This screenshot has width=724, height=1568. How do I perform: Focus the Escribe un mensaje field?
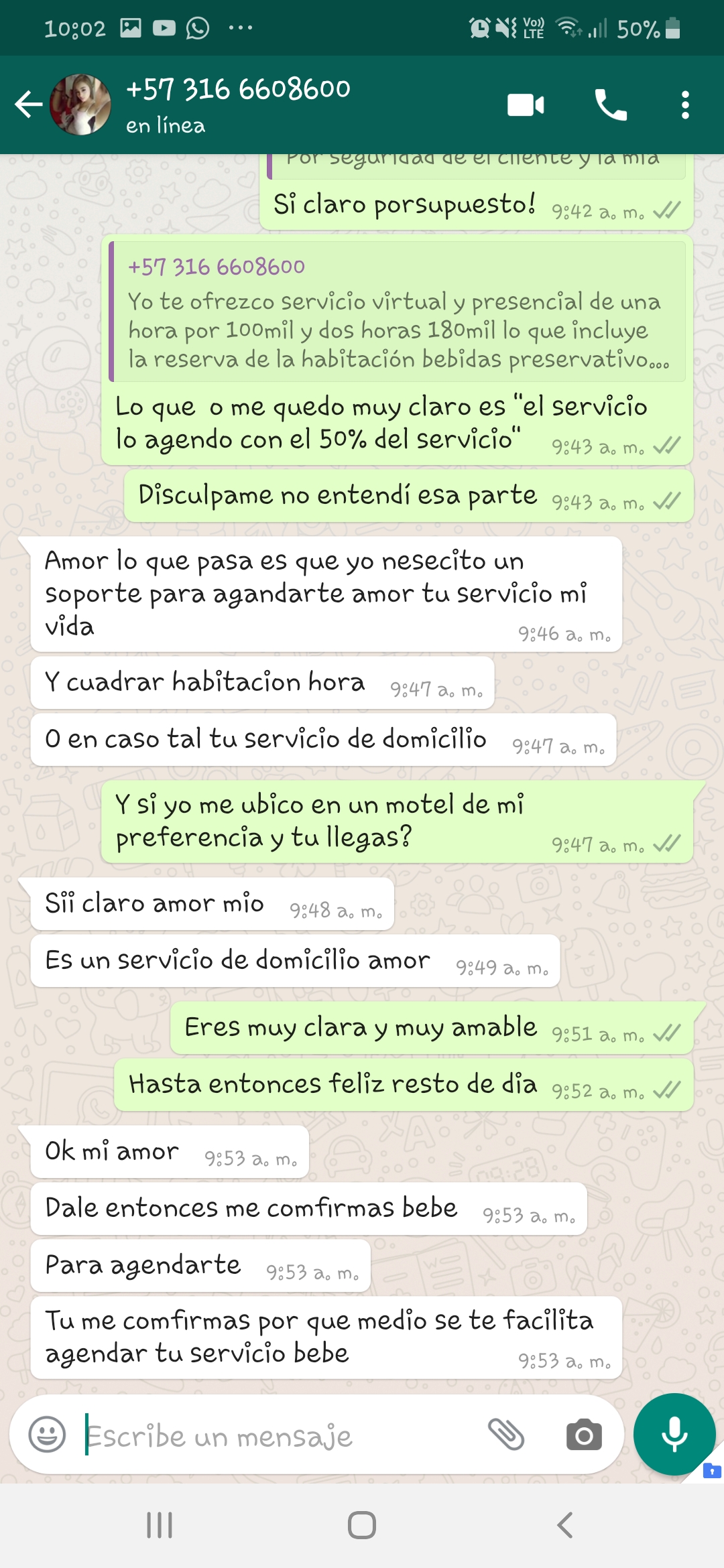click(x=268, y=1436)
